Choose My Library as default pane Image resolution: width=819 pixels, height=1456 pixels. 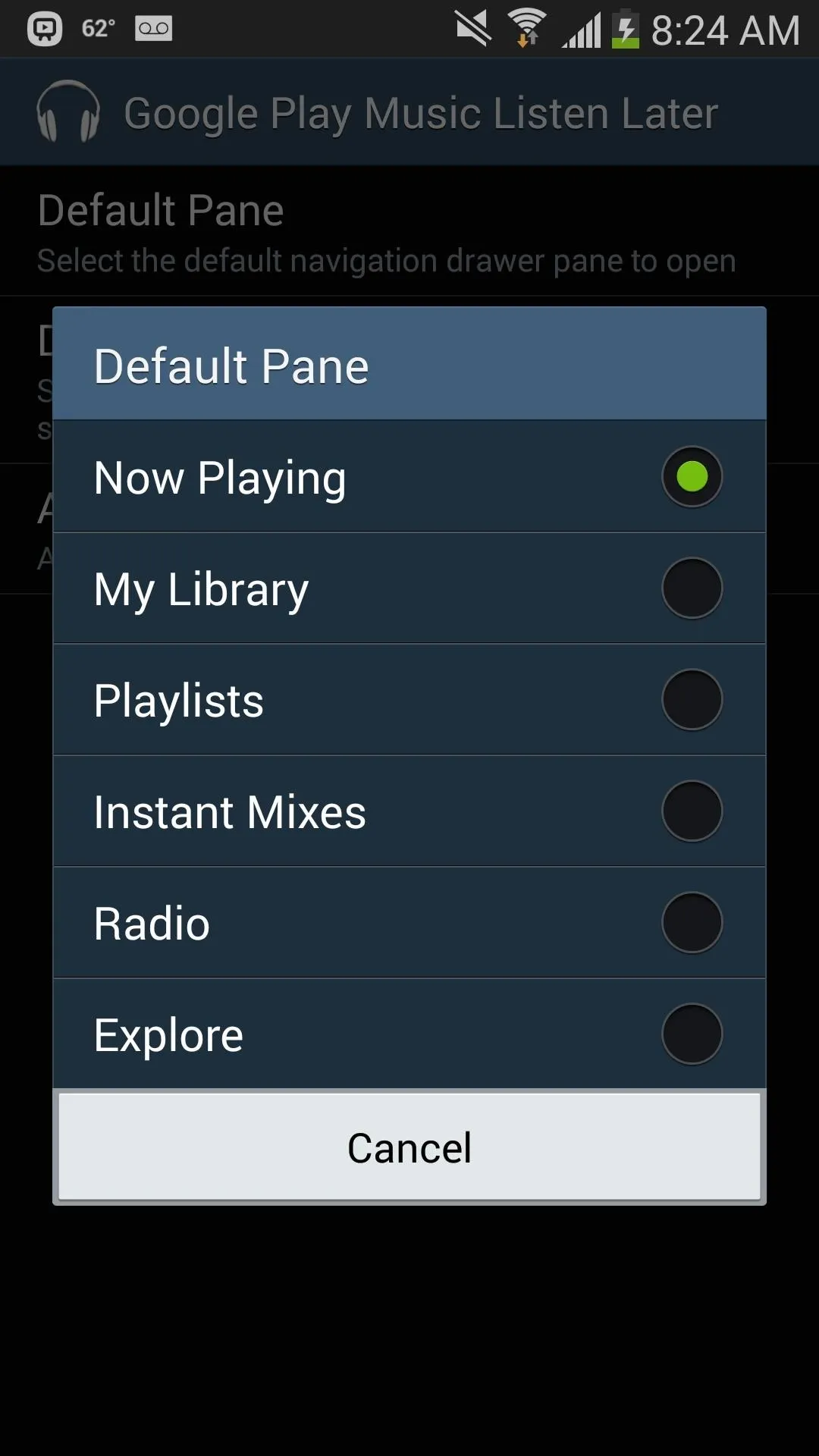click(x=409, y=588)
